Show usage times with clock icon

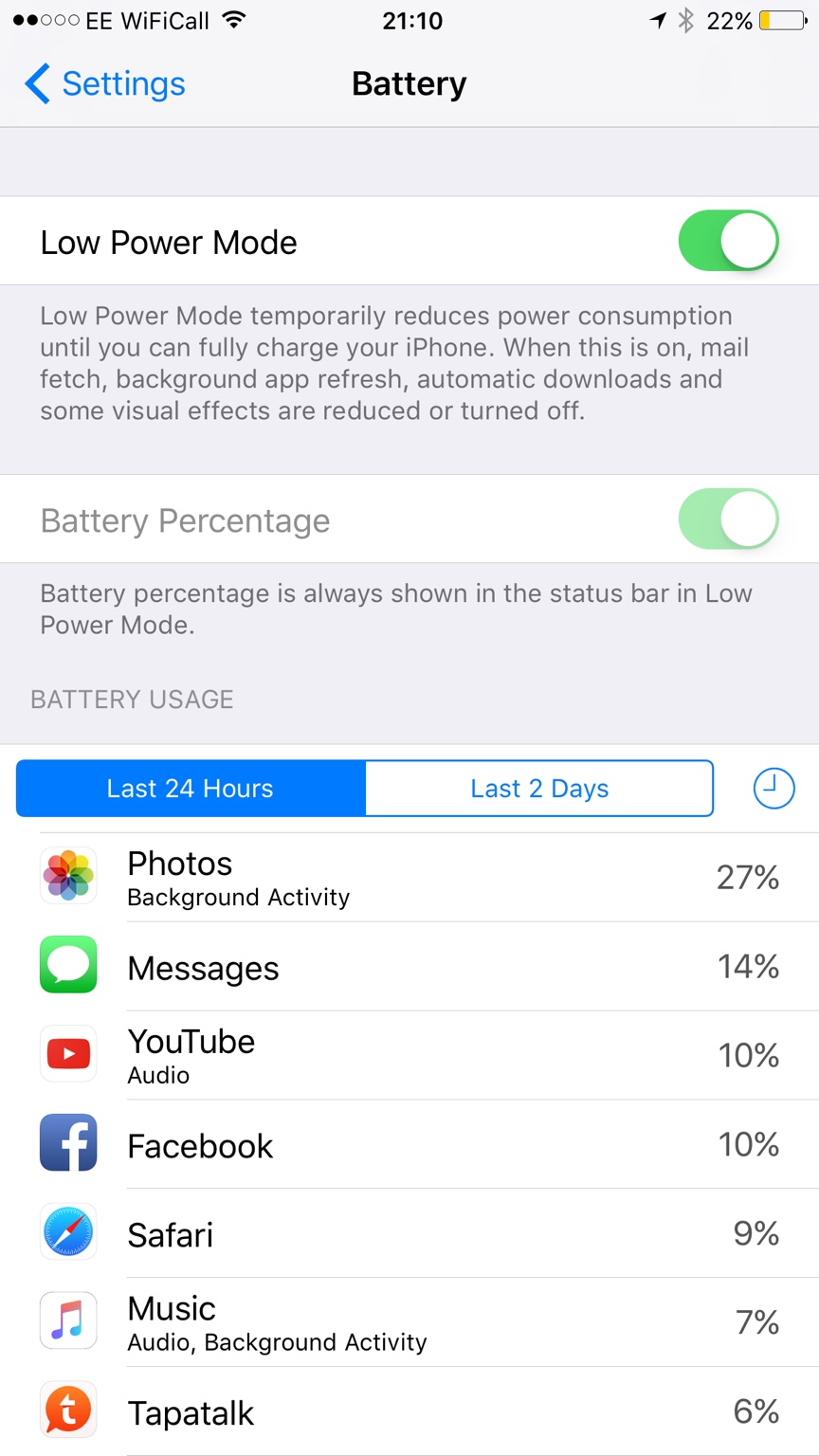click(x=773, y=789)
